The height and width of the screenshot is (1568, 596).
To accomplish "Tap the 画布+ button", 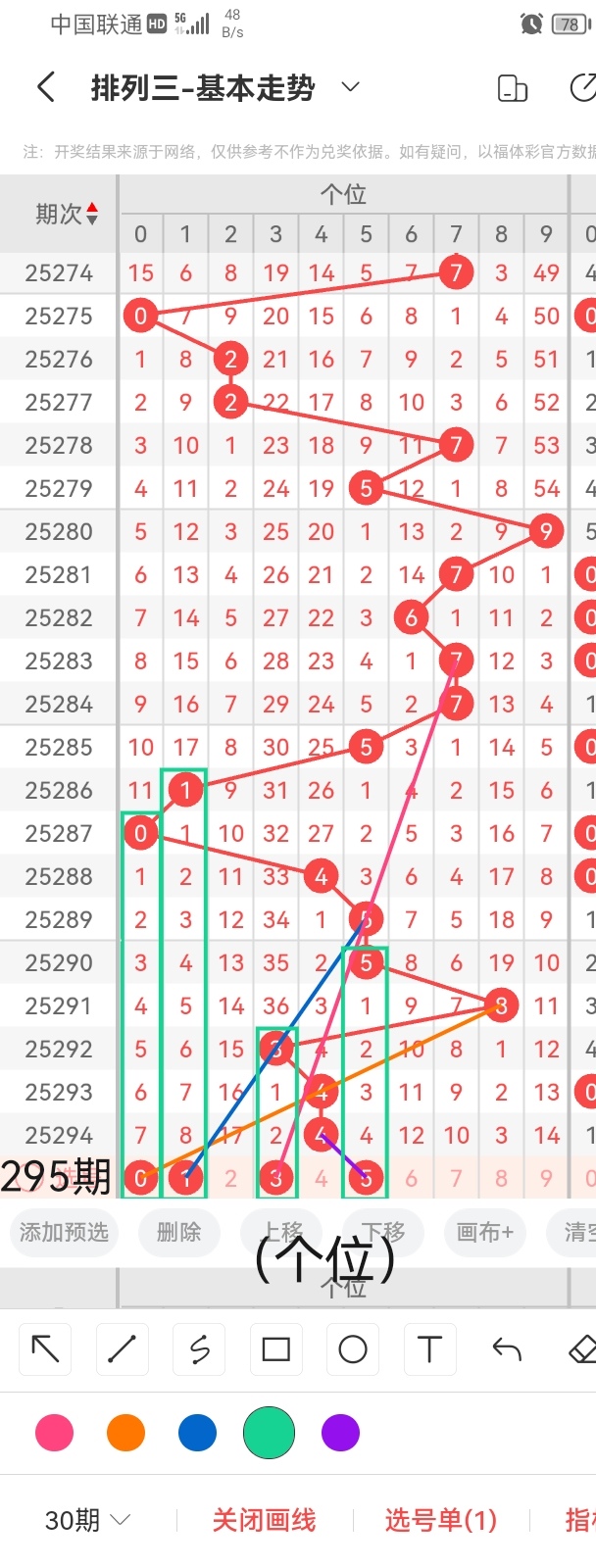I will coord(484,1232).
